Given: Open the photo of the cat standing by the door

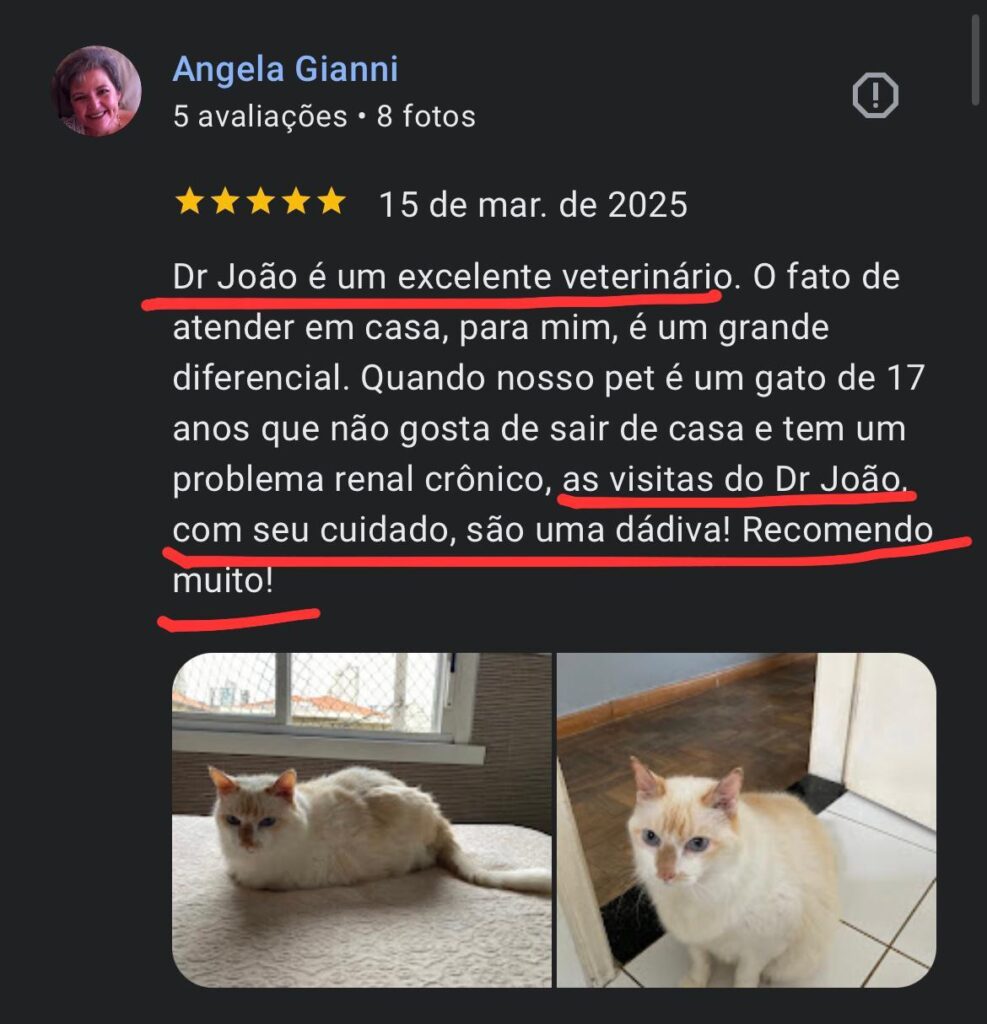Looking at the screenshot, I should coord(746,820).
